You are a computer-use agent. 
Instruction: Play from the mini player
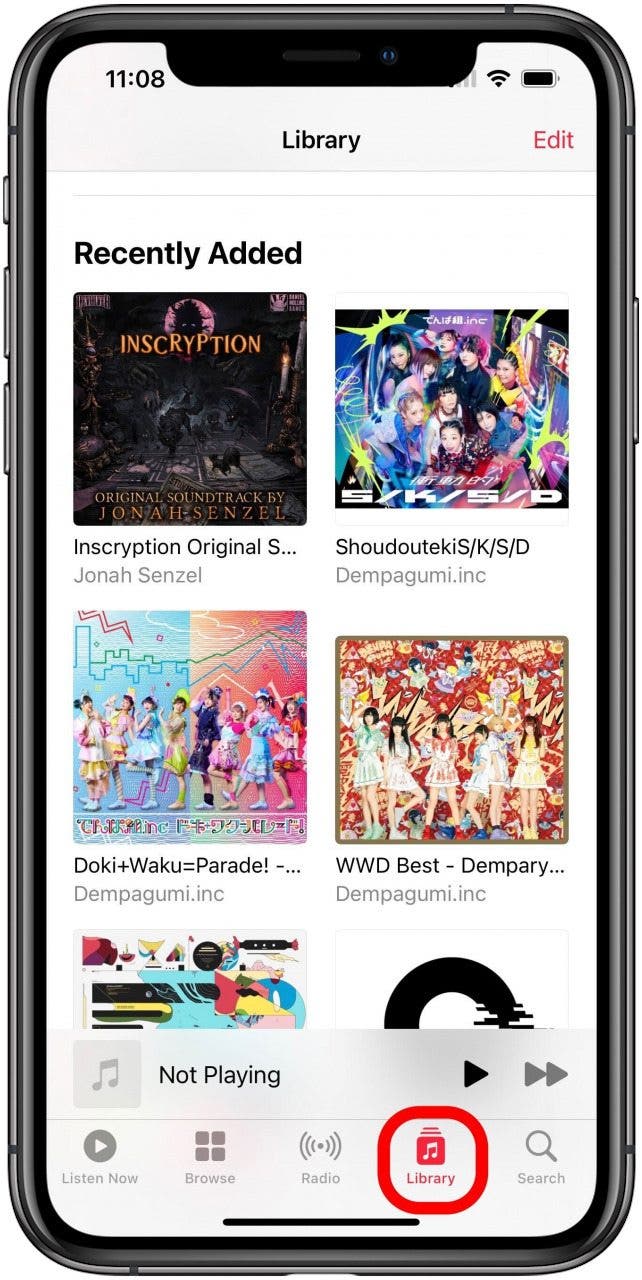(476, 1075)
